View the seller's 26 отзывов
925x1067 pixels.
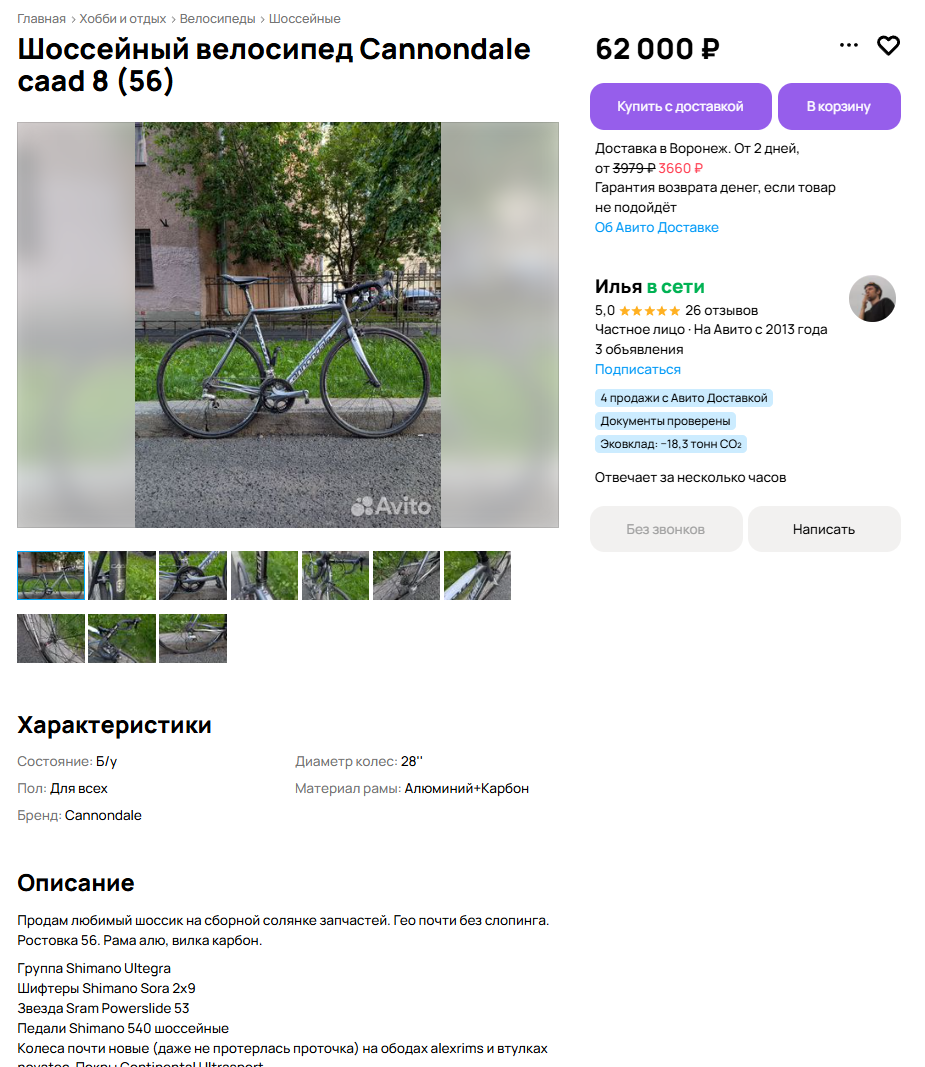721,310
